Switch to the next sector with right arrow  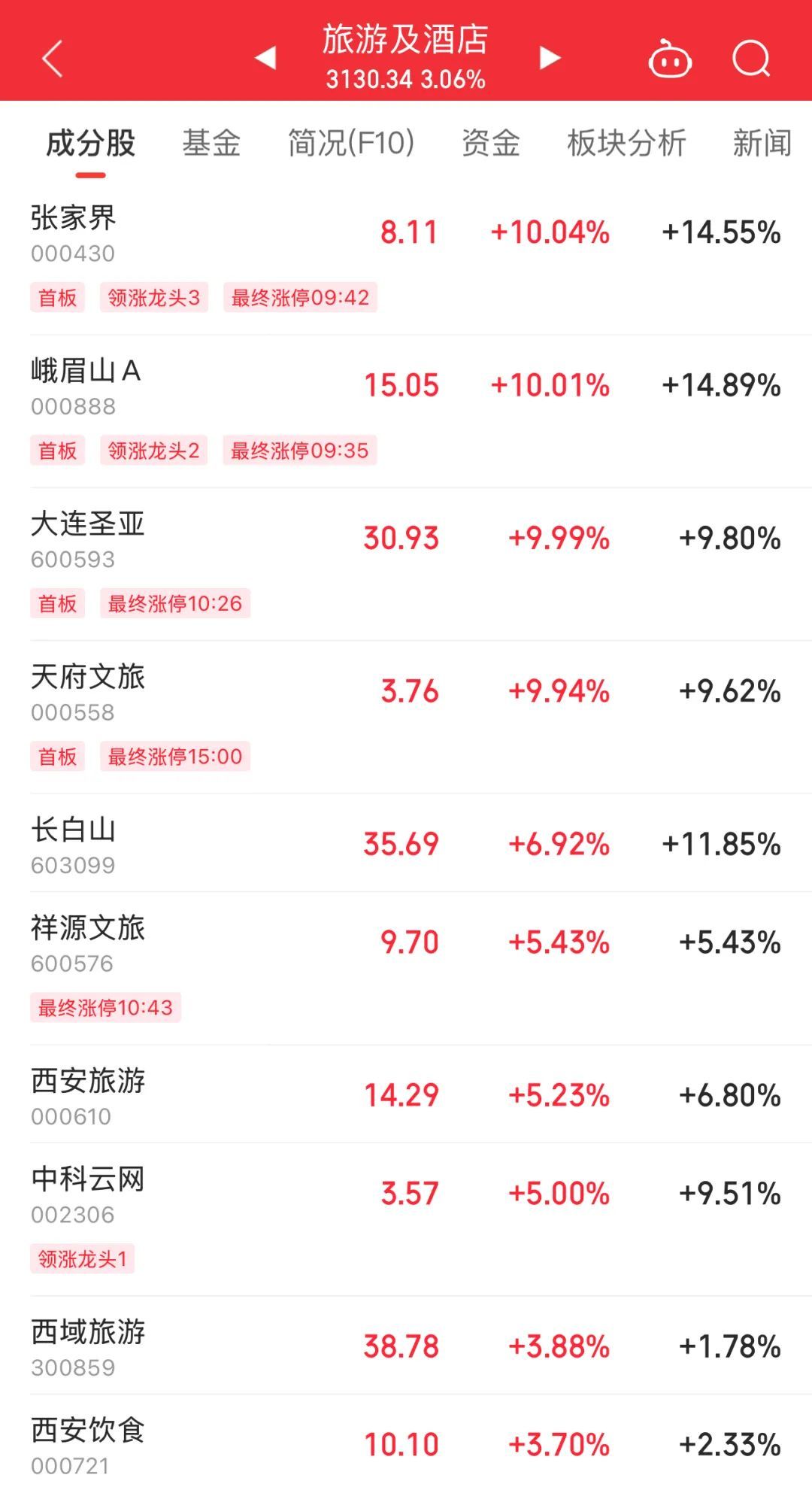(550, 57)
